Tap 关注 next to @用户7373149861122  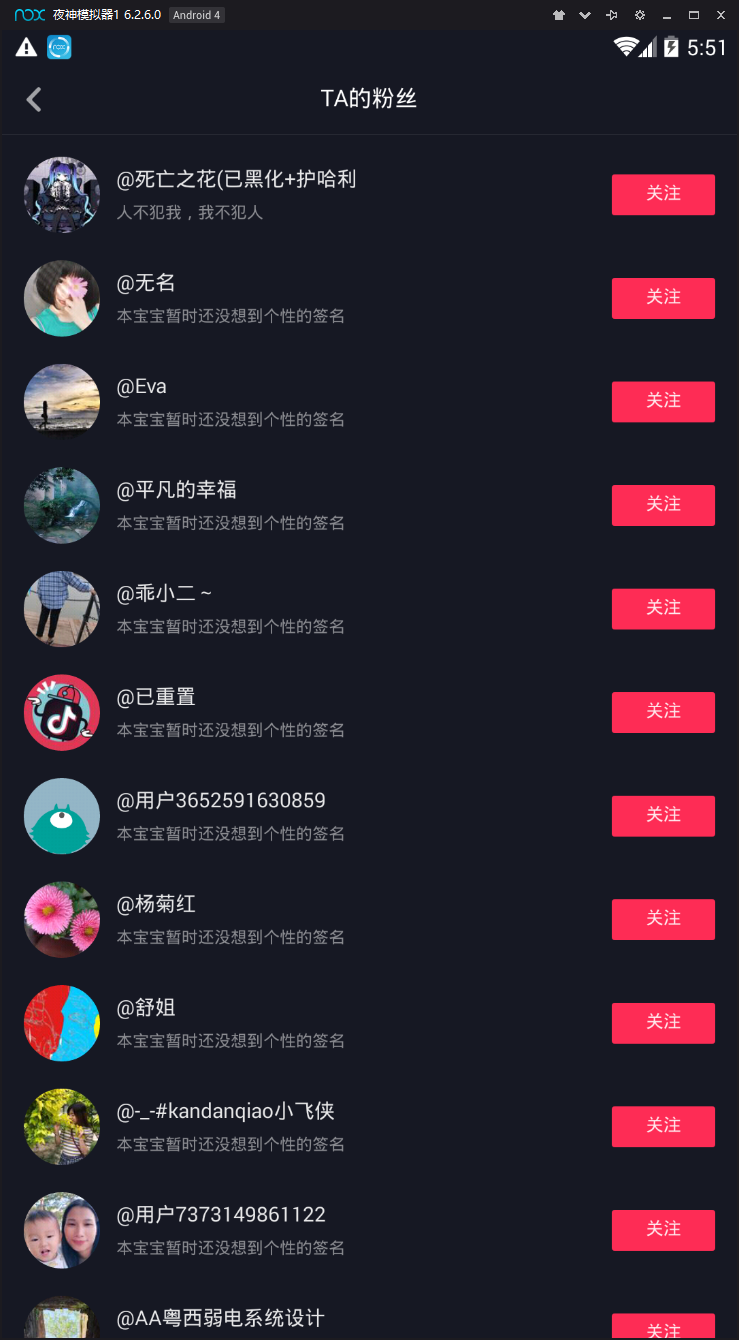663,1229
